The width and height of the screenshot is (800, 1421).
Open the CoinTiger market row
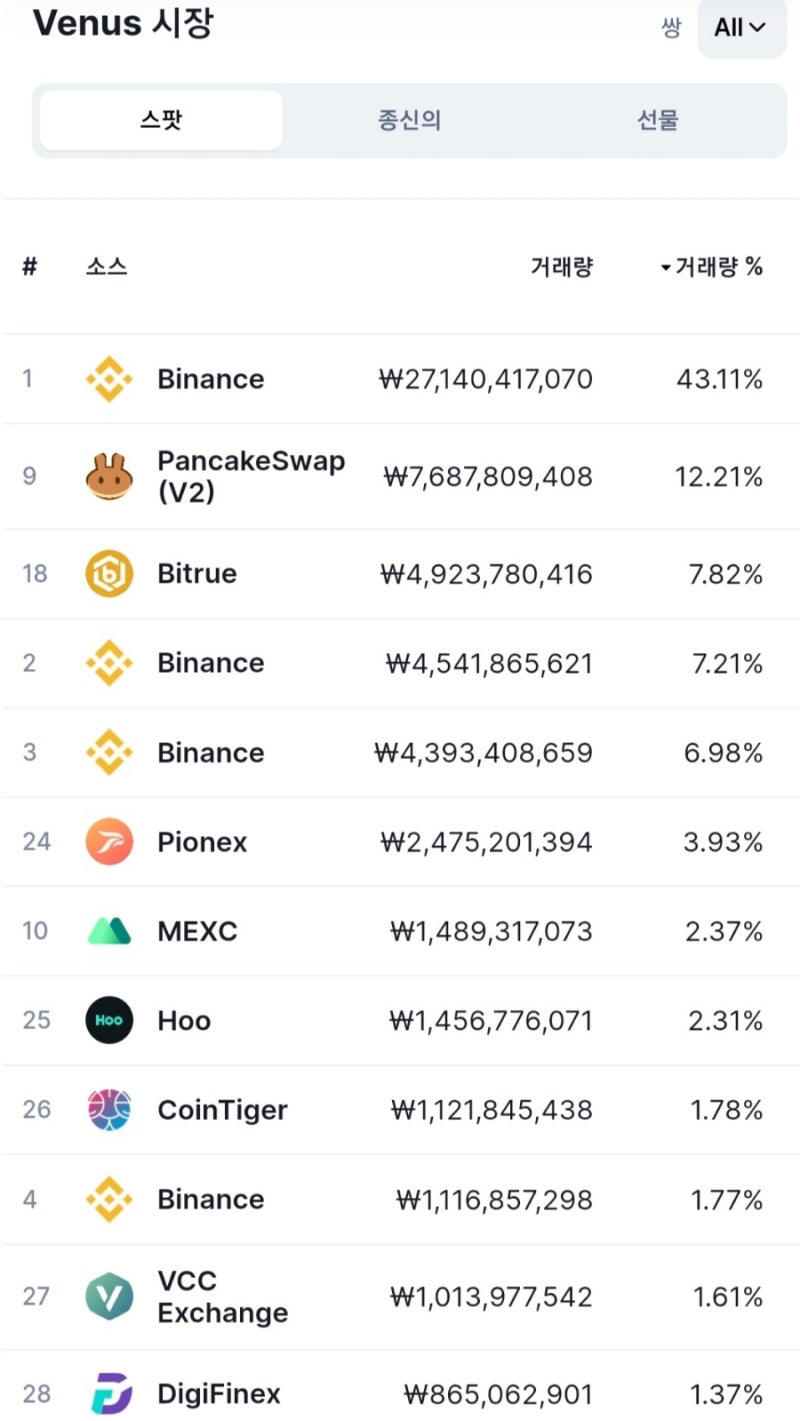(x=400, y=1110)
